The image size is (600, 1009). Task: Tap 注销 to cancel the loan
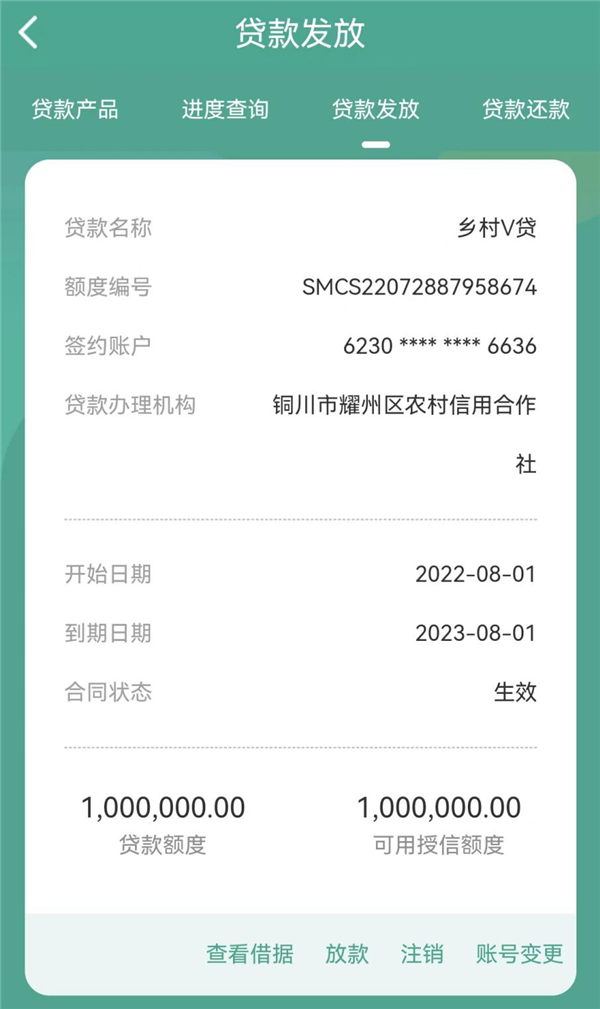point(422,953)
